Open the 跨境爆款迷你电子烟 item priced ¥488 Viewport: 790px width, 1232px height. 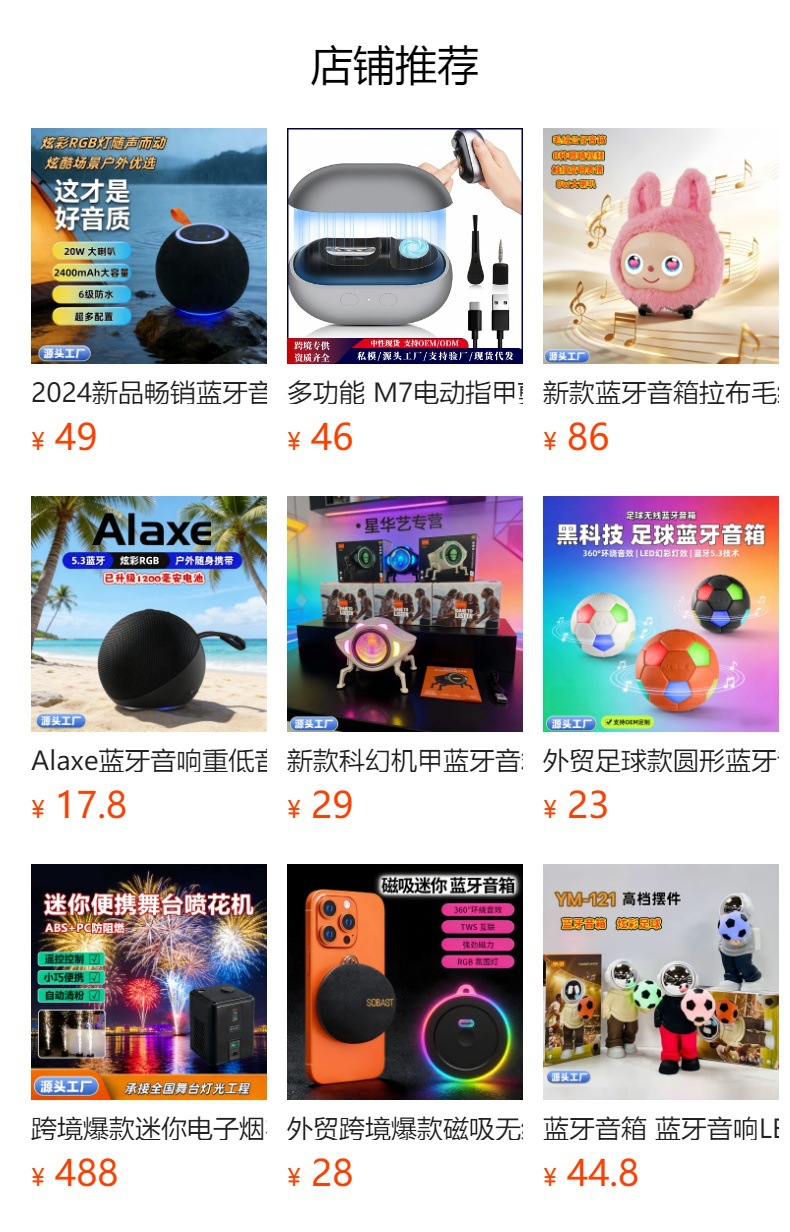tap(149, 982)
